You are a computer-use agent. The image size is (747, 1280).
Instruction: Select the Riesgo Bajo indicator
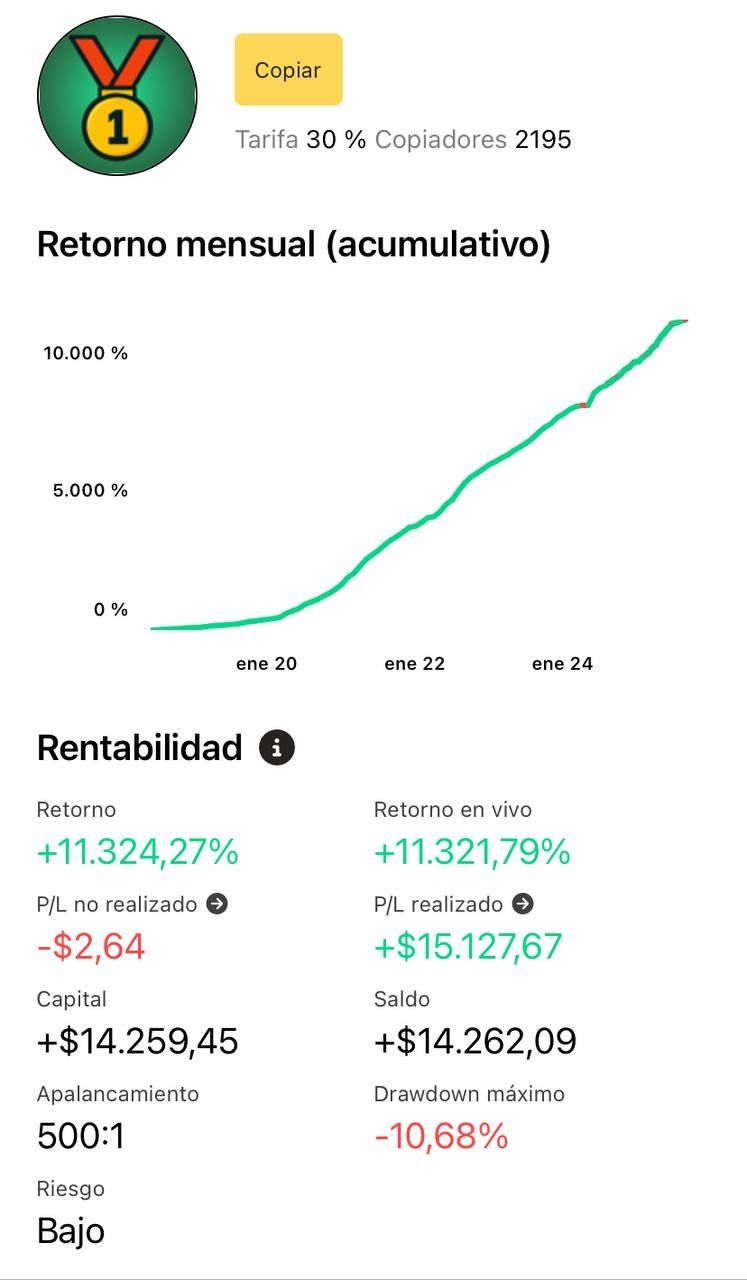[x=70, y=1231]
